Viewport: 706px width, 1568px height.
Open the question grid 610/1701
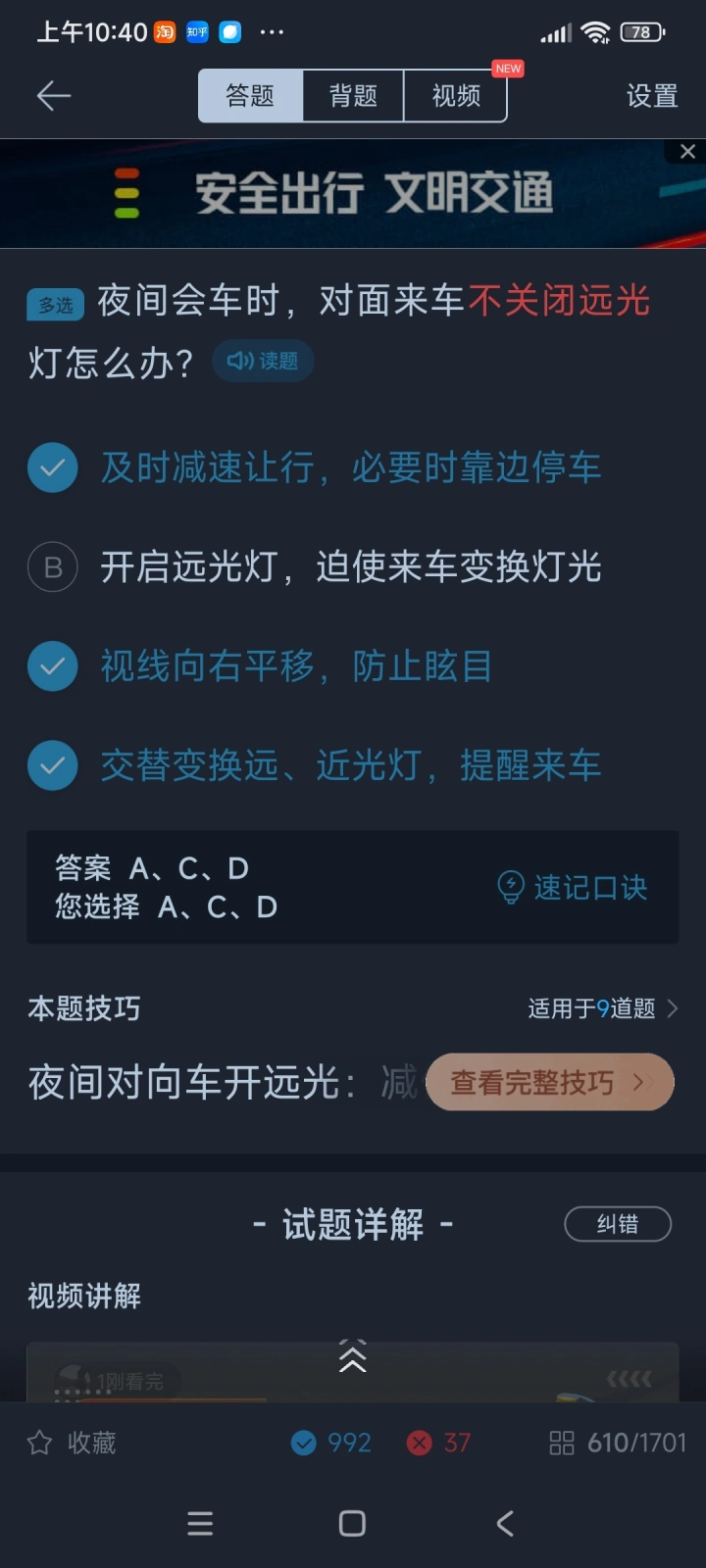coord(618,1443)
